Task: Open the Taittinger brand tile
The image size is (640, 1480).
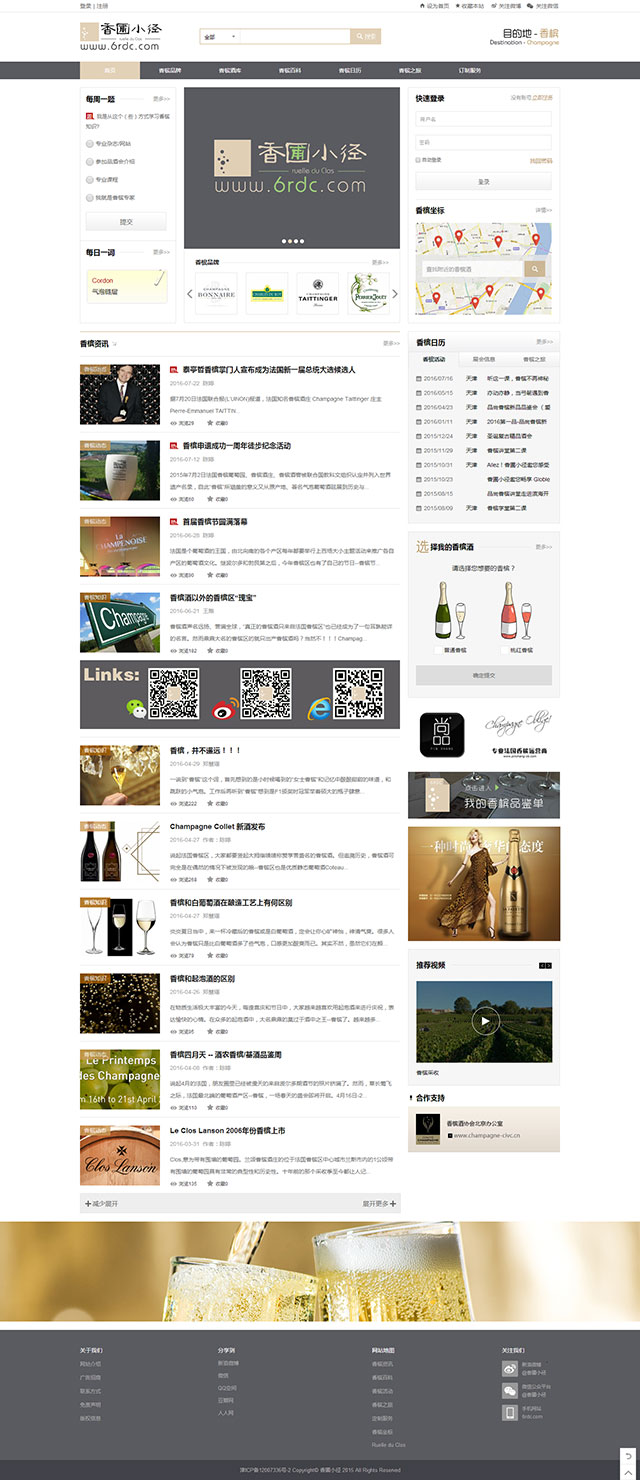Action: tap(317, 294)
